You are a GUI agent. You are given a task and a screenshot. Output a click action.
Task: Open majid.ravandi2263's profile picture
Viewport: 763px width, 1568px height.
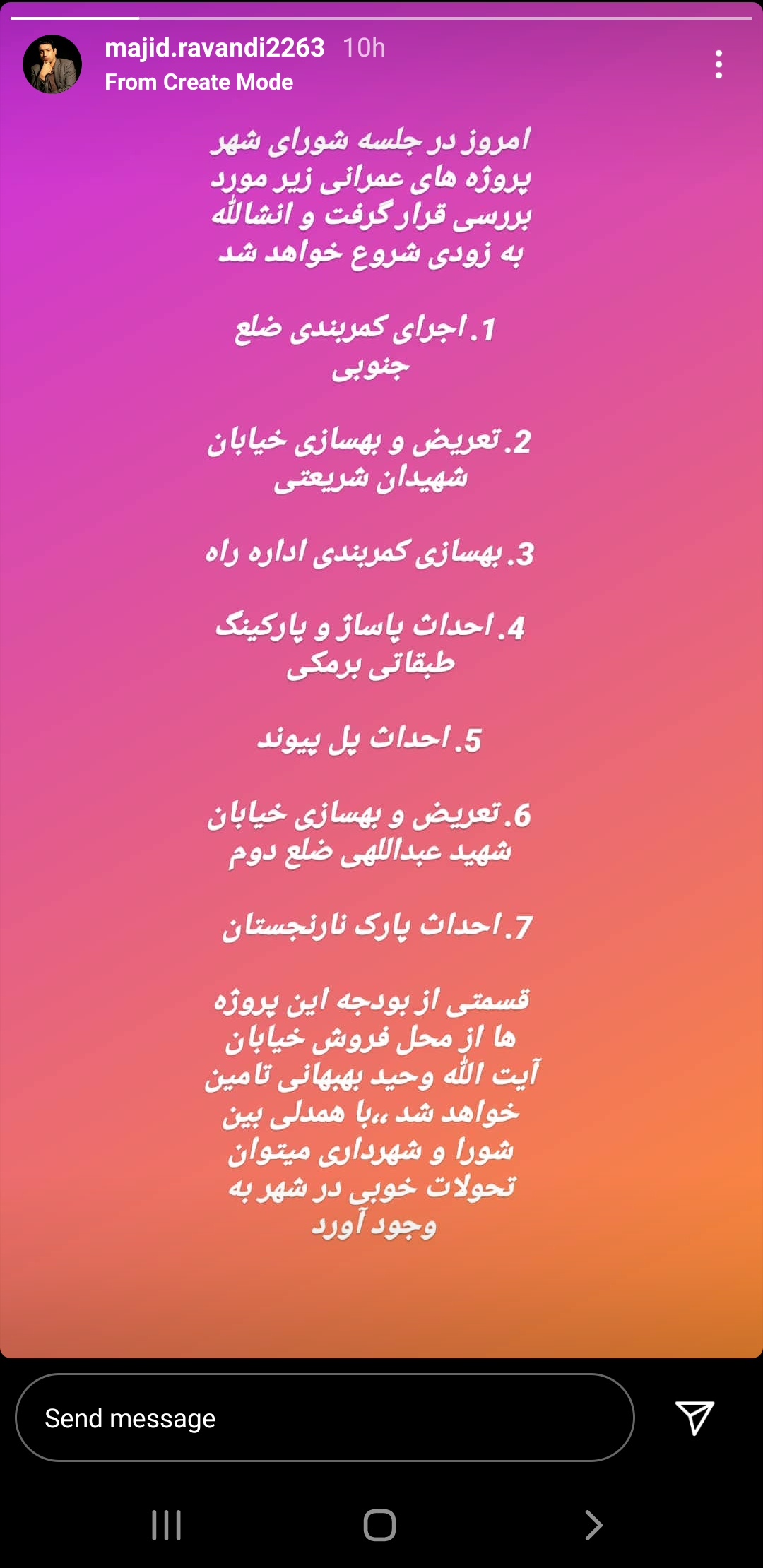click(x=52, y=64)
